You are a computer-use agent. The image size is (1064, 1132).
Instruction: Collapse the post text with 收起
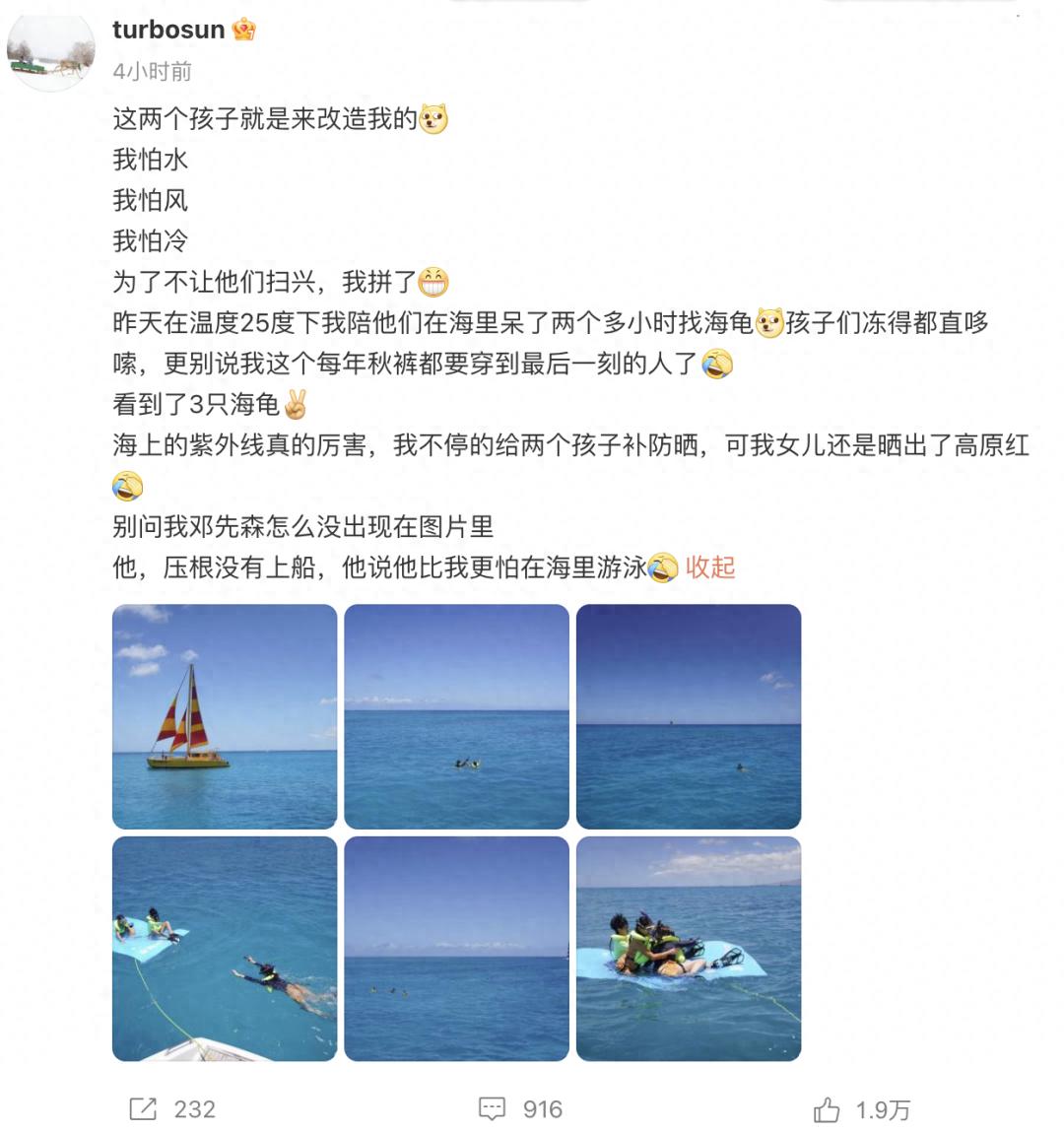coord(710,567)
